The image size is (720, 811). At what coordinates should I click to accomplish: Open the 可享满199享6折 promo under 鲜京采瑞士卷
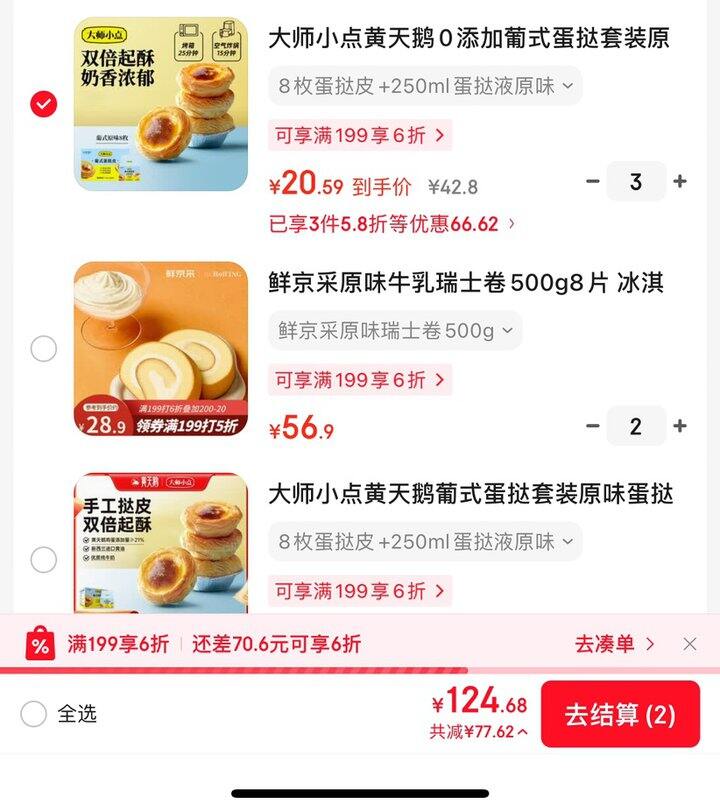360,380
